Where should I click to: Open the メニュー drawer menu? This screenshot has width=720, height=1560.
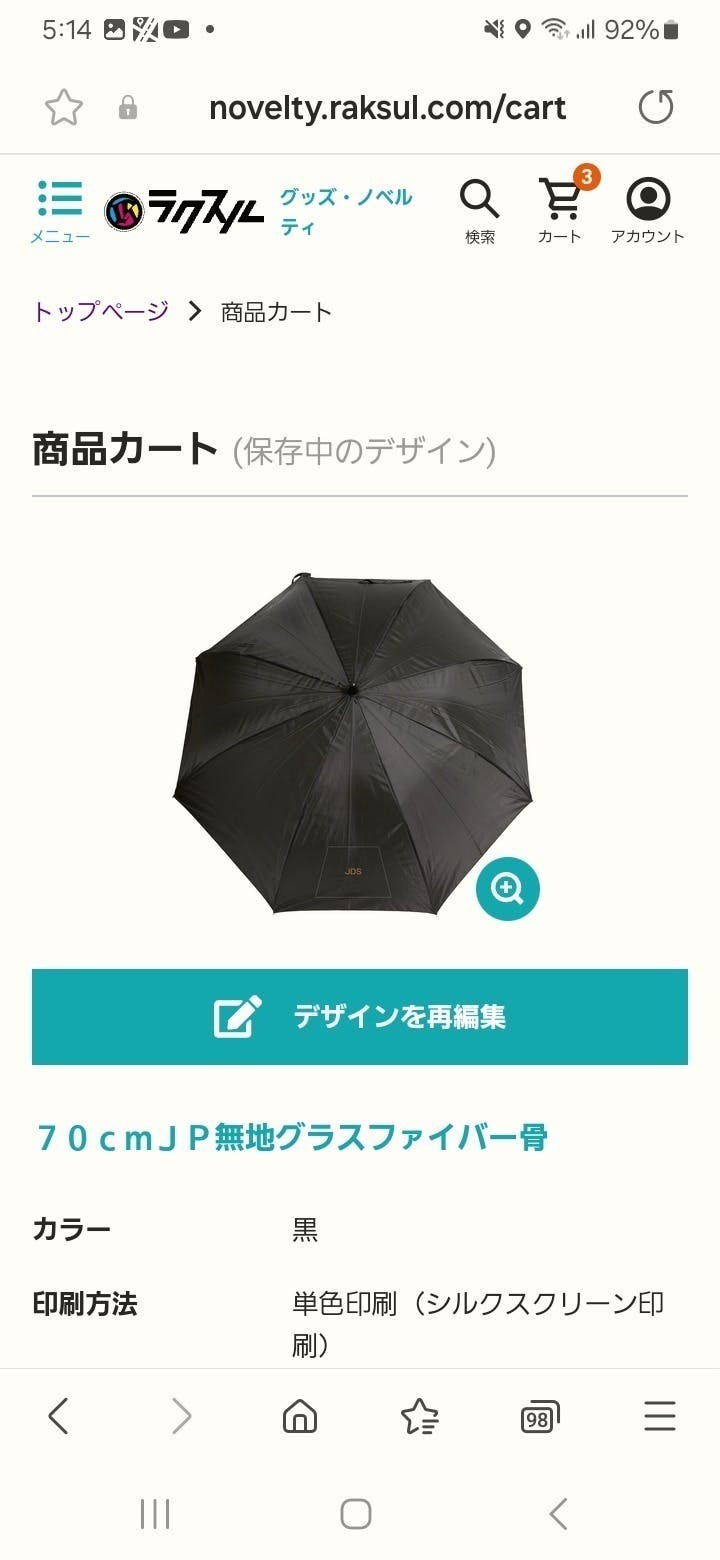pos(60,210)
